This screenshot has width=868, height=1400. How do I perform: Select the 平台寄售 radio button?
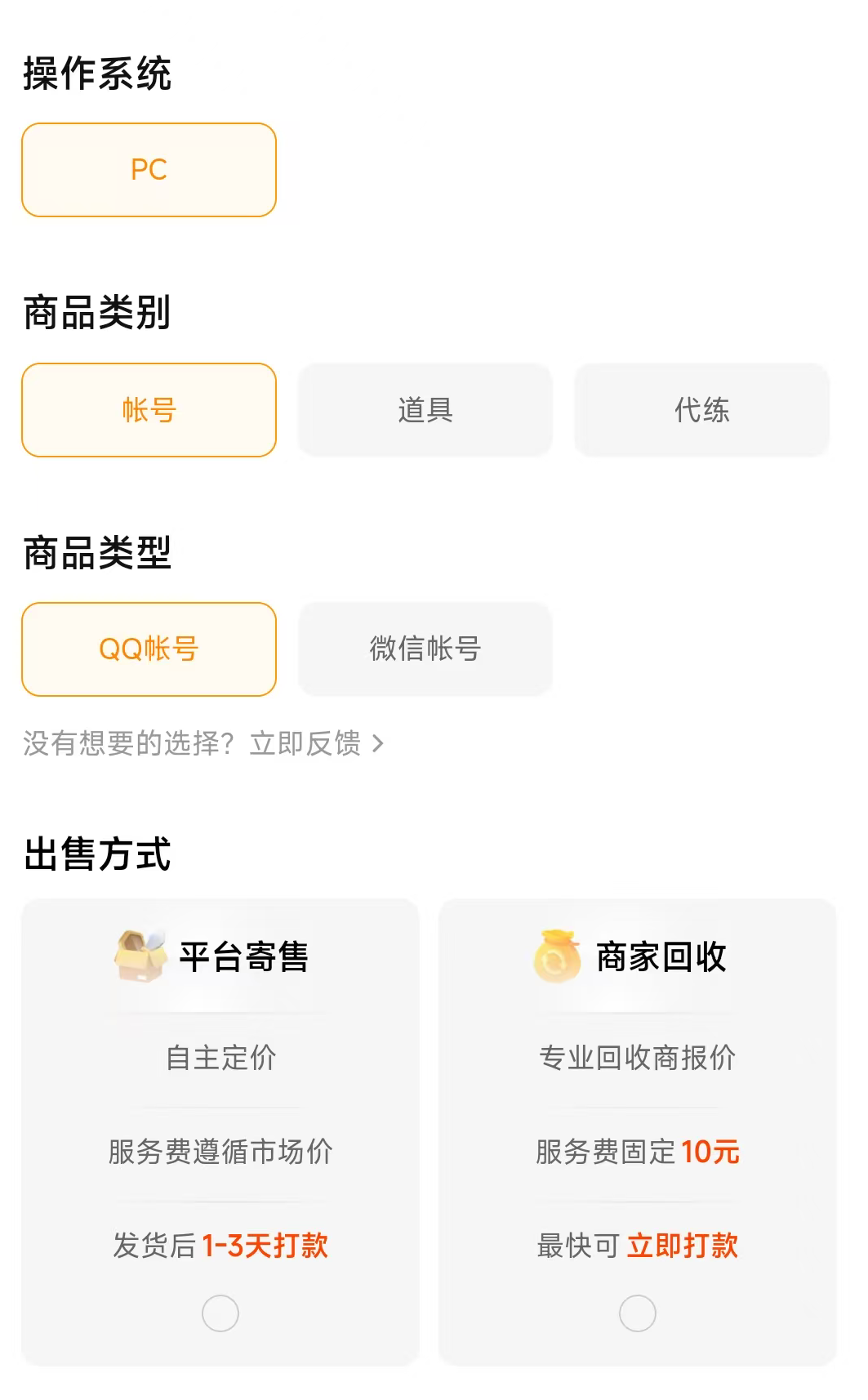pyautogui.click(x=220, y=1313)
